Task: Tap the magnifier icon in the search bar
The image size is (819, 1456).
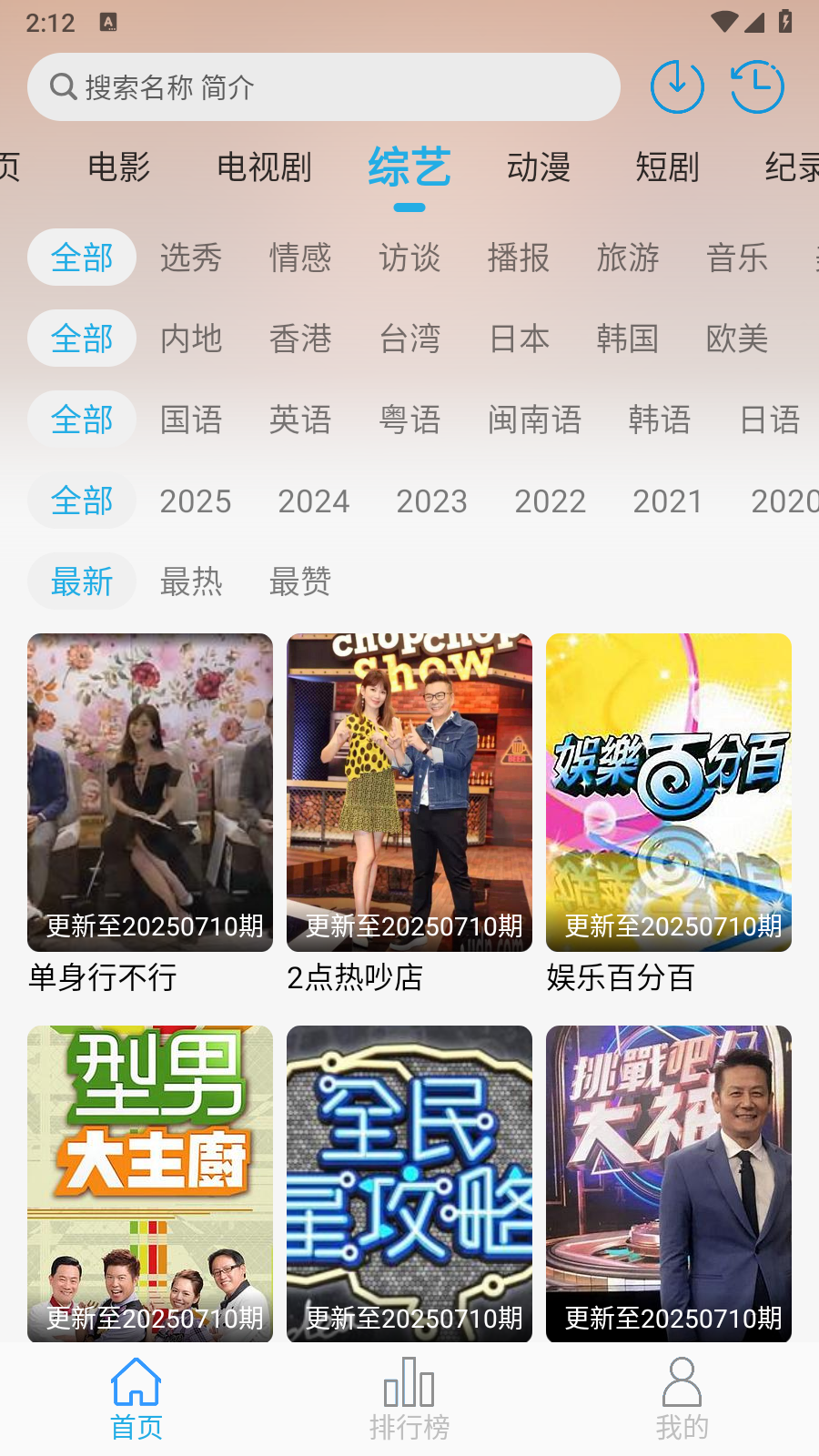Action: click(x=62, y=86)
